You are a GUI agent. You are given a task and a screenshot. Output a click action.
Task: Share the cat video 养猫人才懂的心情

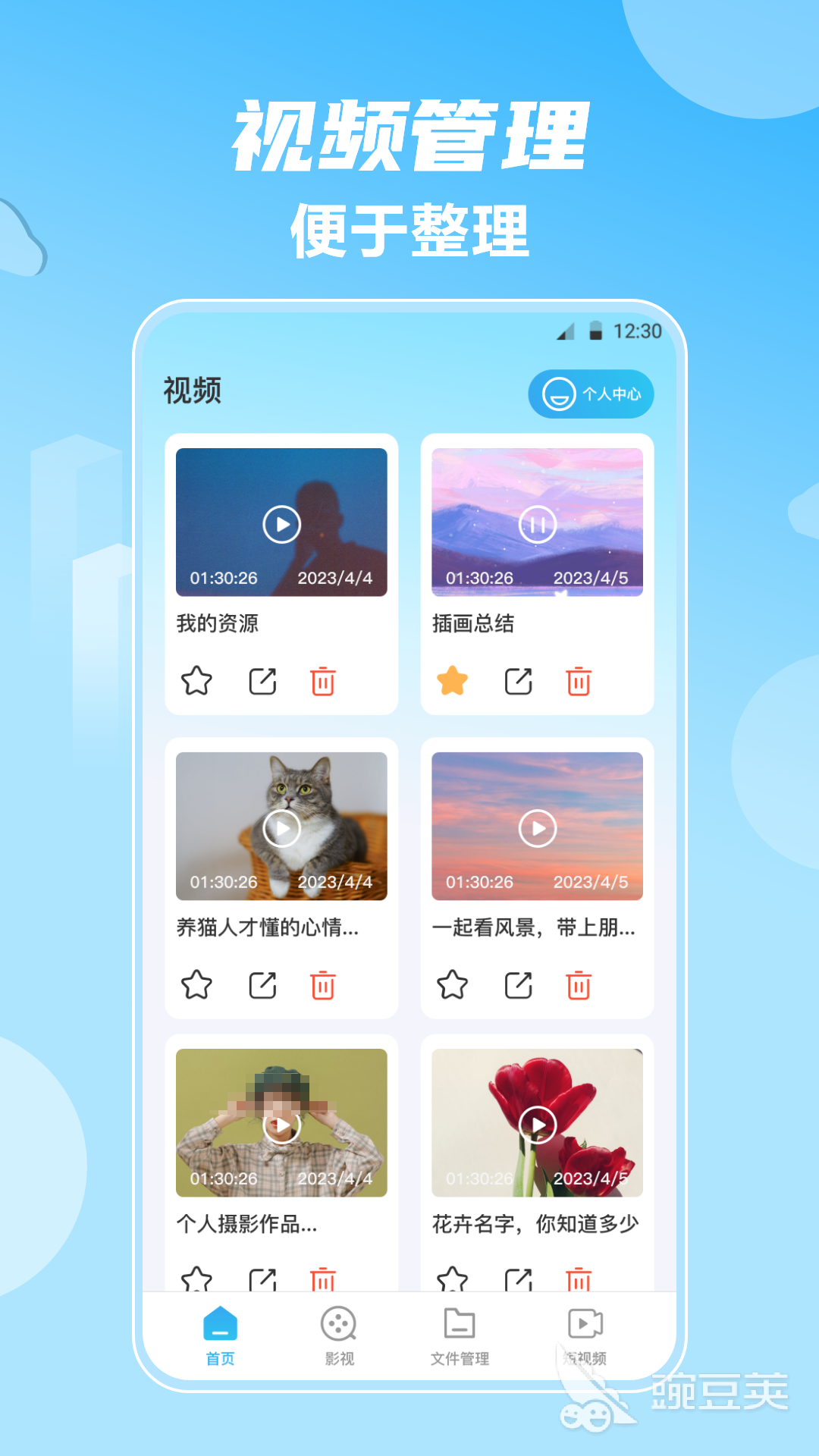click(262, 985)
